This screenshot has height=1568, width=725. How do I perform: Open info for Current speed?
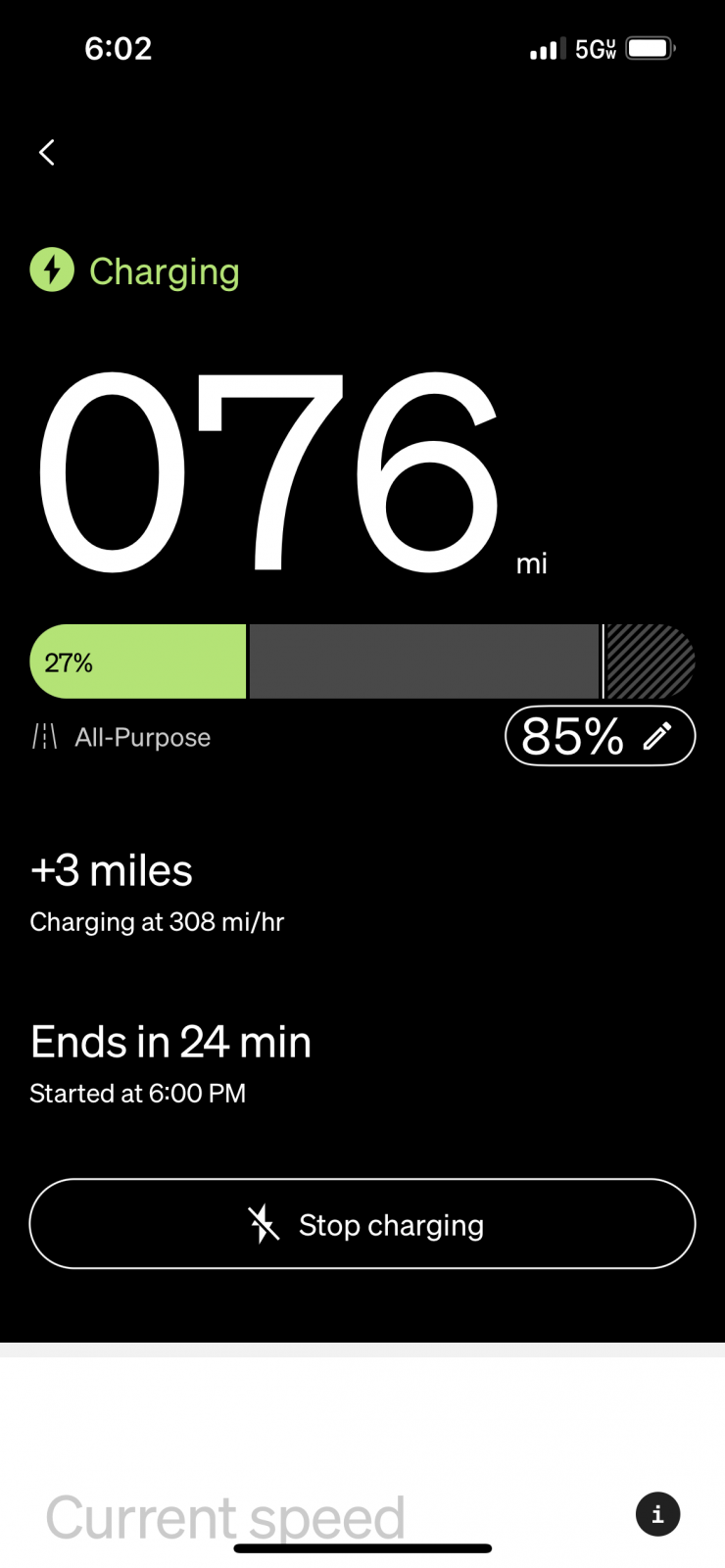pos(657,1514)
